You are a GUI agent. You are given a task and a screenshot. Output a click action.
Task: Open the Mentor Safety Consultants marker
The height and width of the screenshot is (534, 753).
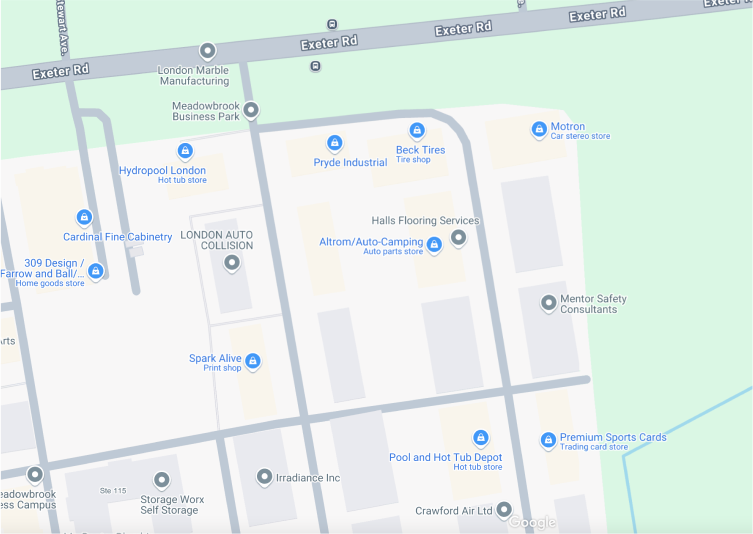pos(548,302)
